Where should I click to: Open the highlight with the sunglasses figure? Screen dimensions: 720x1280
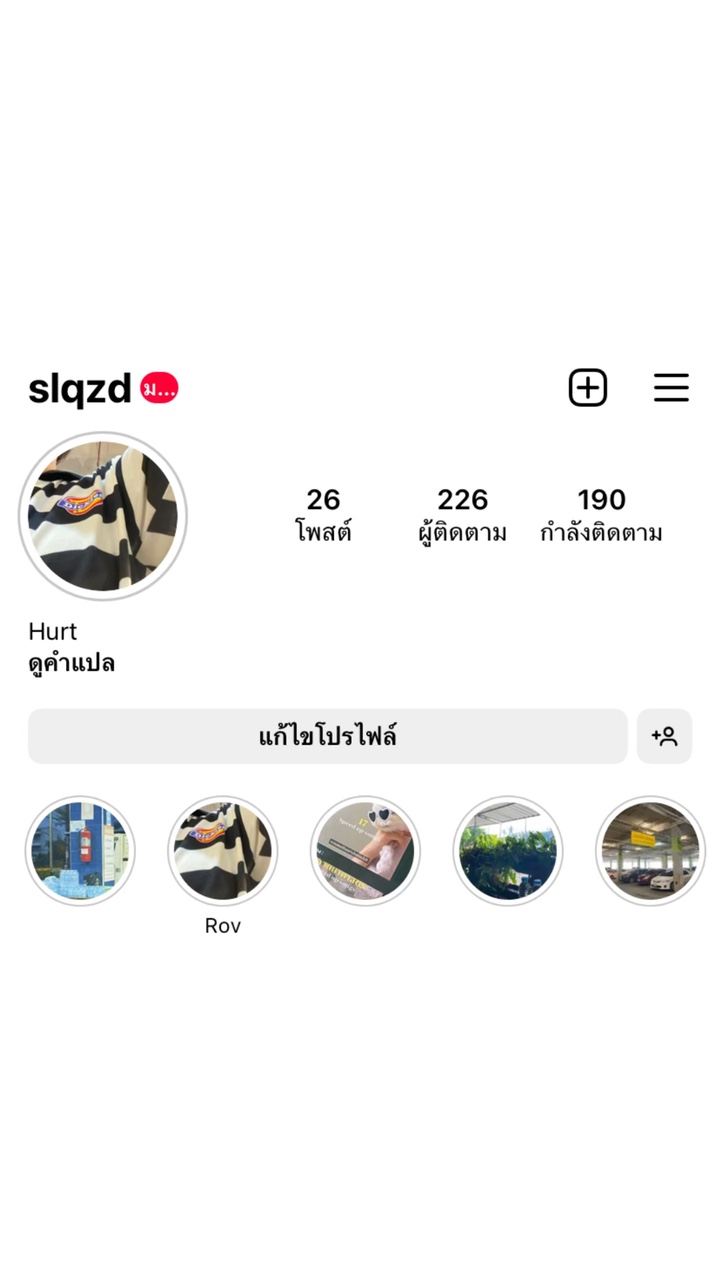click(x=365, y=851)
